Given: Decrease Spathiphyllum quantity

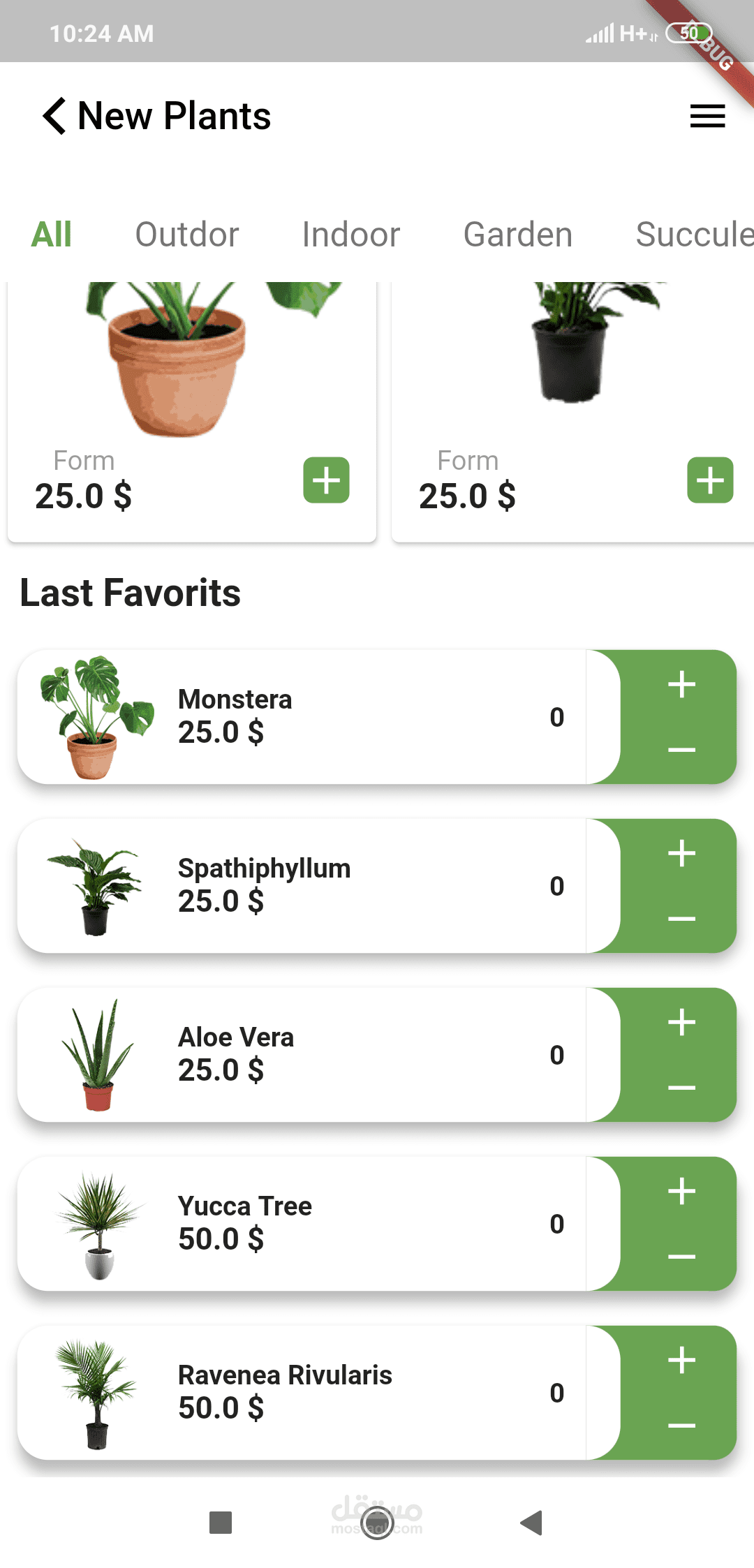Looking at the screenshot, I should 681,919.
